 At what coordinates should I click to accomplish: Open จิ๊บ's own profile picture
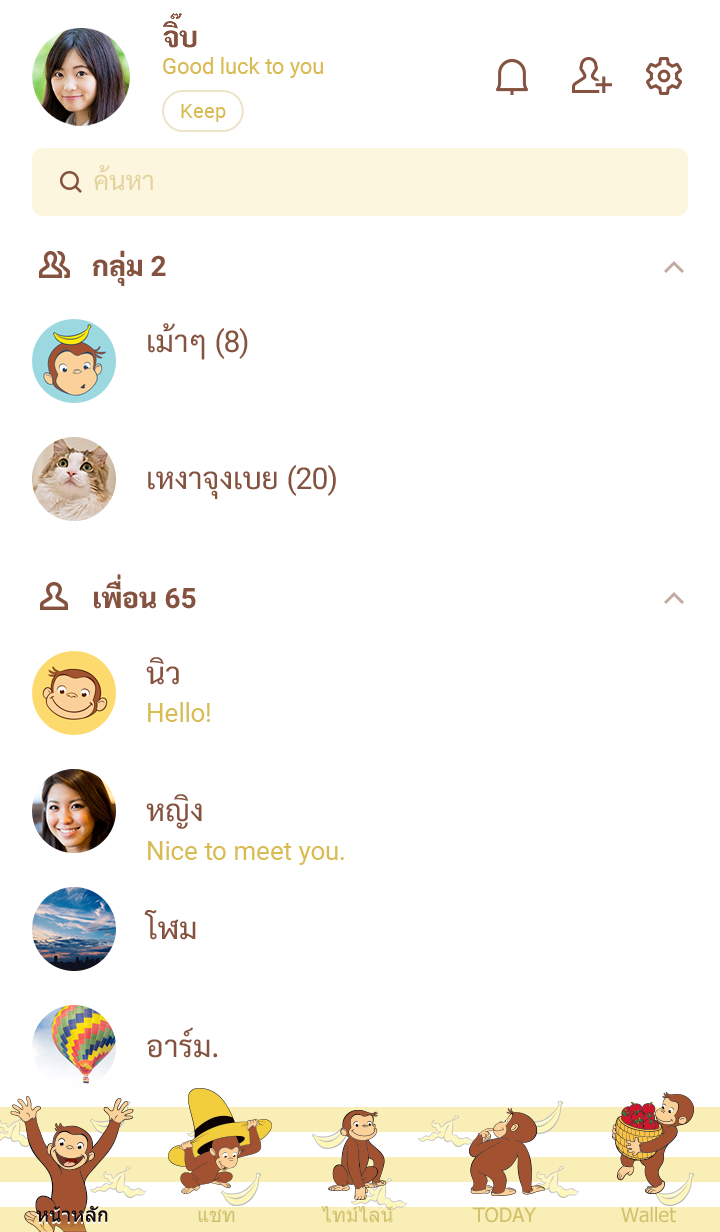81,77
